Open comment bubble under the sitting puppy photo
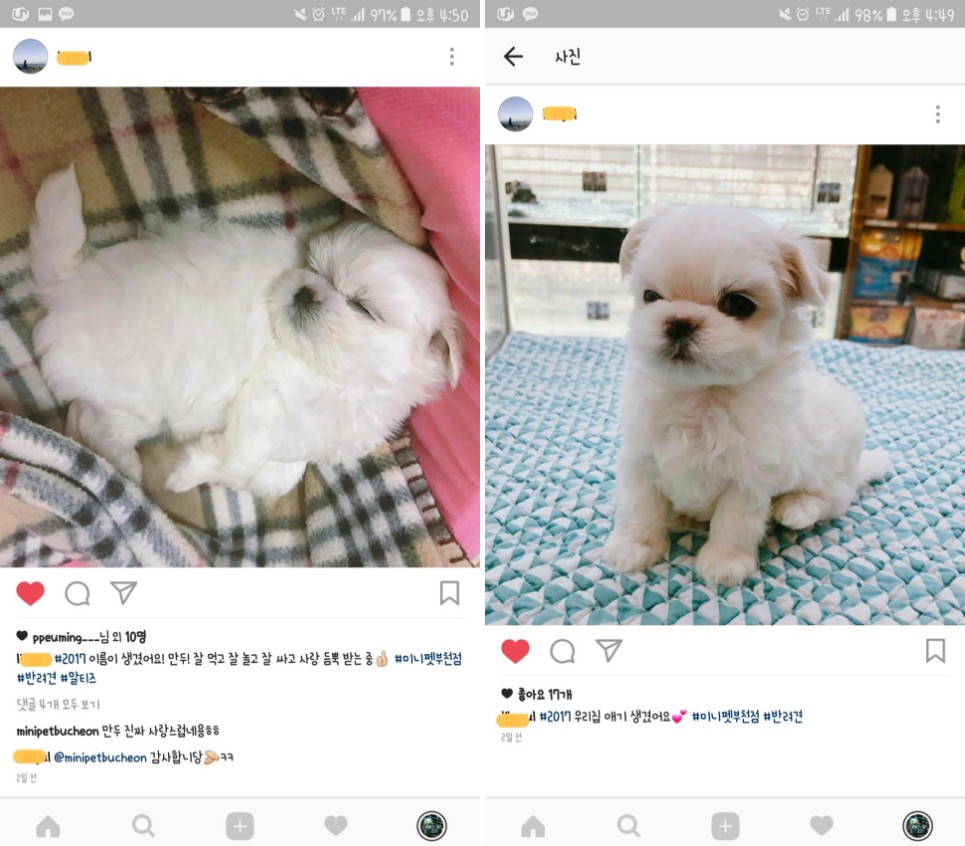 click(x=562, y=651)
